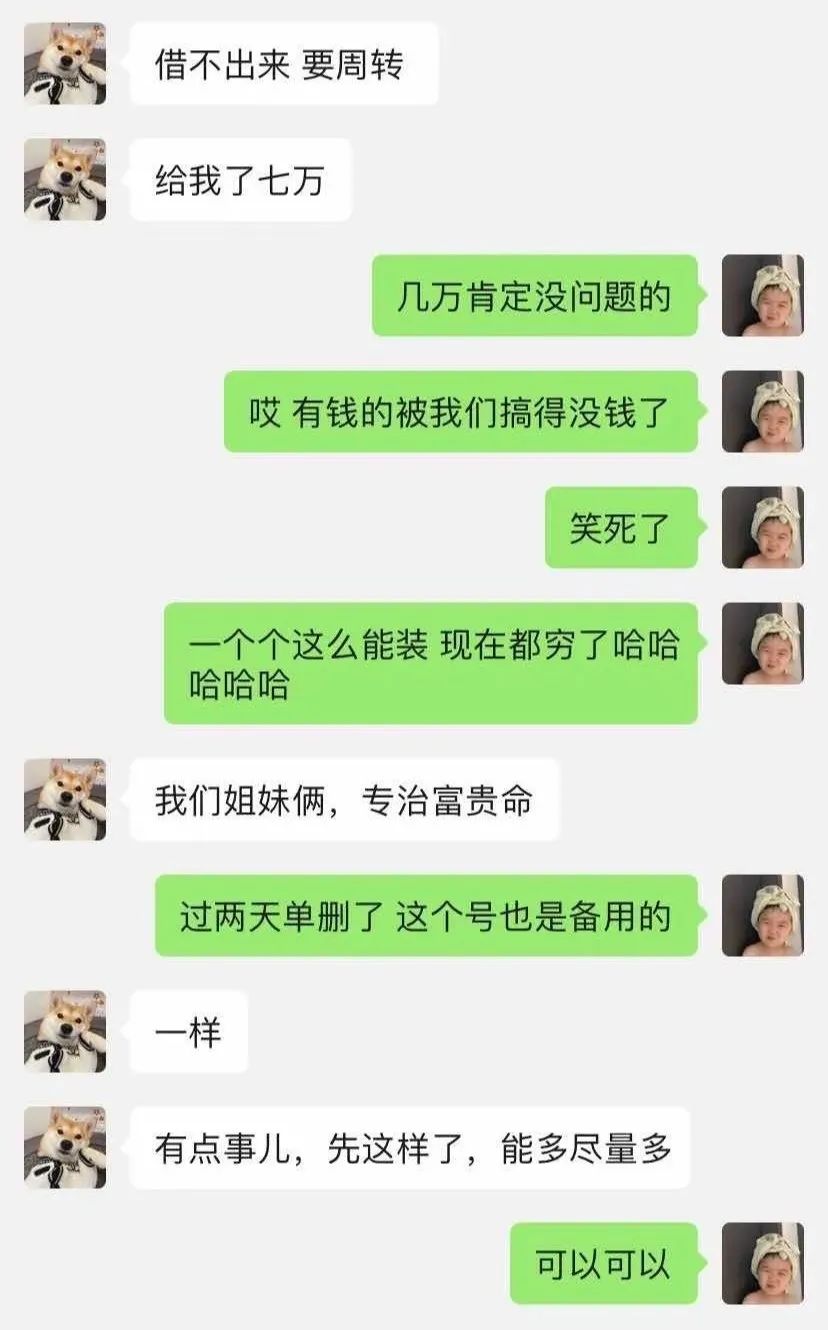Viewport: 828px width, 1330px height.
Task: Open dog avatar beside '一样' message
Action: pos(65,1031)
